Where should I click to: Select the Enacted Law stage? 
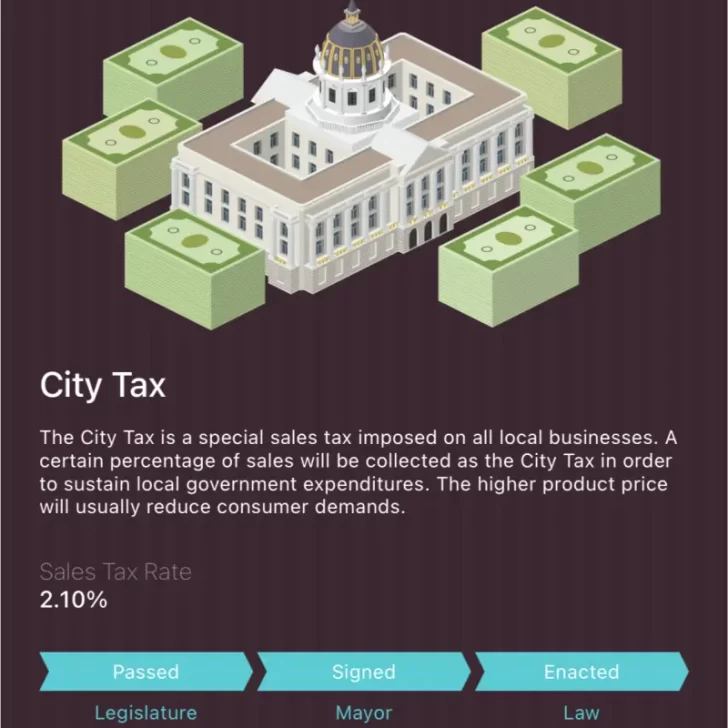tap(581, 672)
